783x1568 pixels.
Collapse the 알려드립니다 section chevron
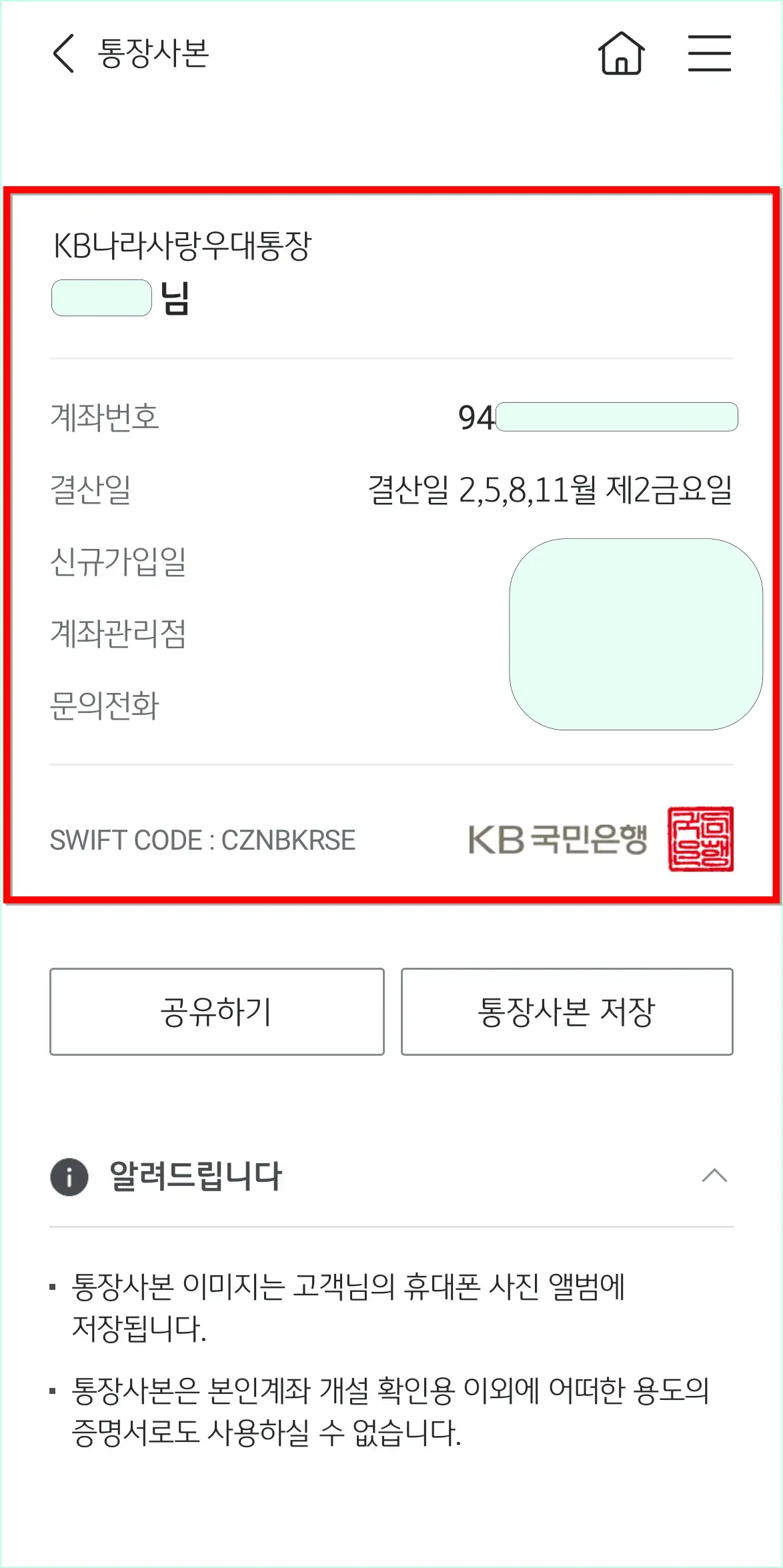[x=714, y=1174]
